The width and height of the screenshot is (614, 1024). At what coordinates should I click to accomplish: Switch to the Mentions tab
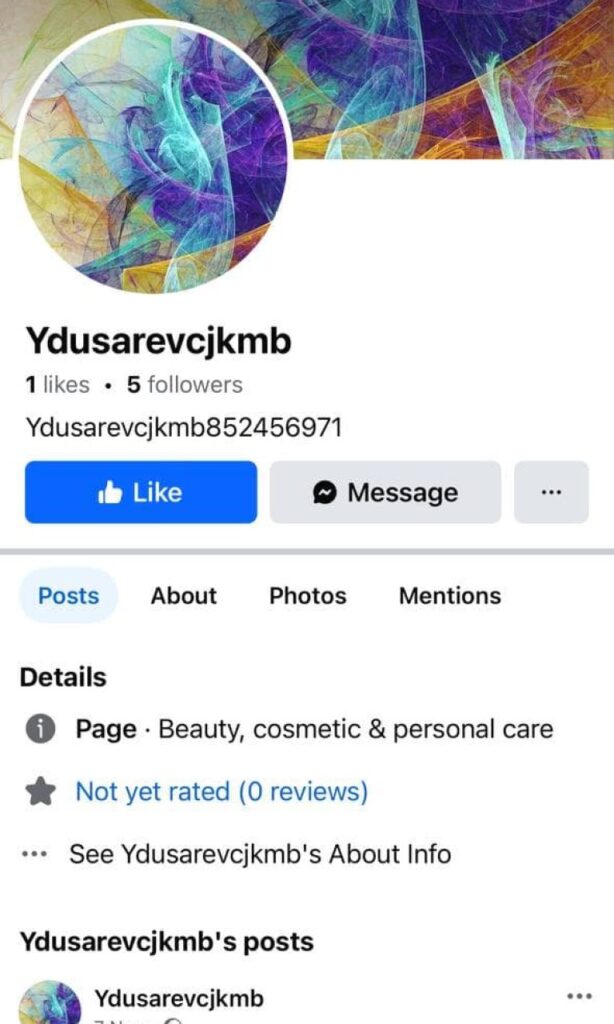click(x=449, y=596)
